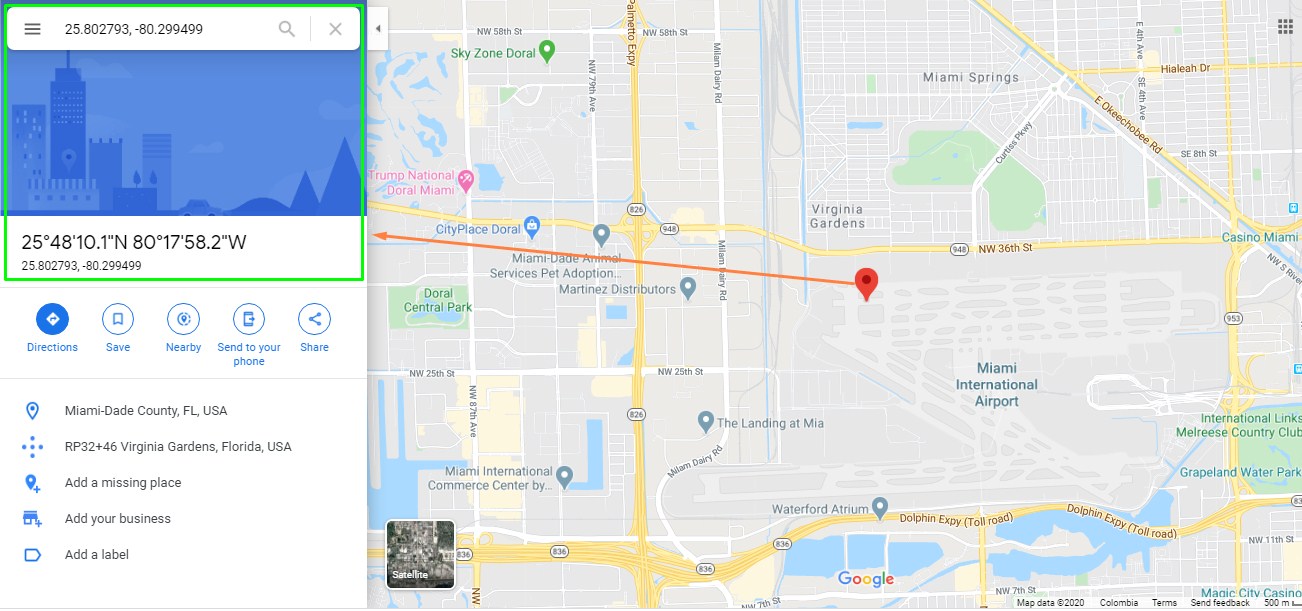Share this location
Screen dimensions: 1302x611
314,320
